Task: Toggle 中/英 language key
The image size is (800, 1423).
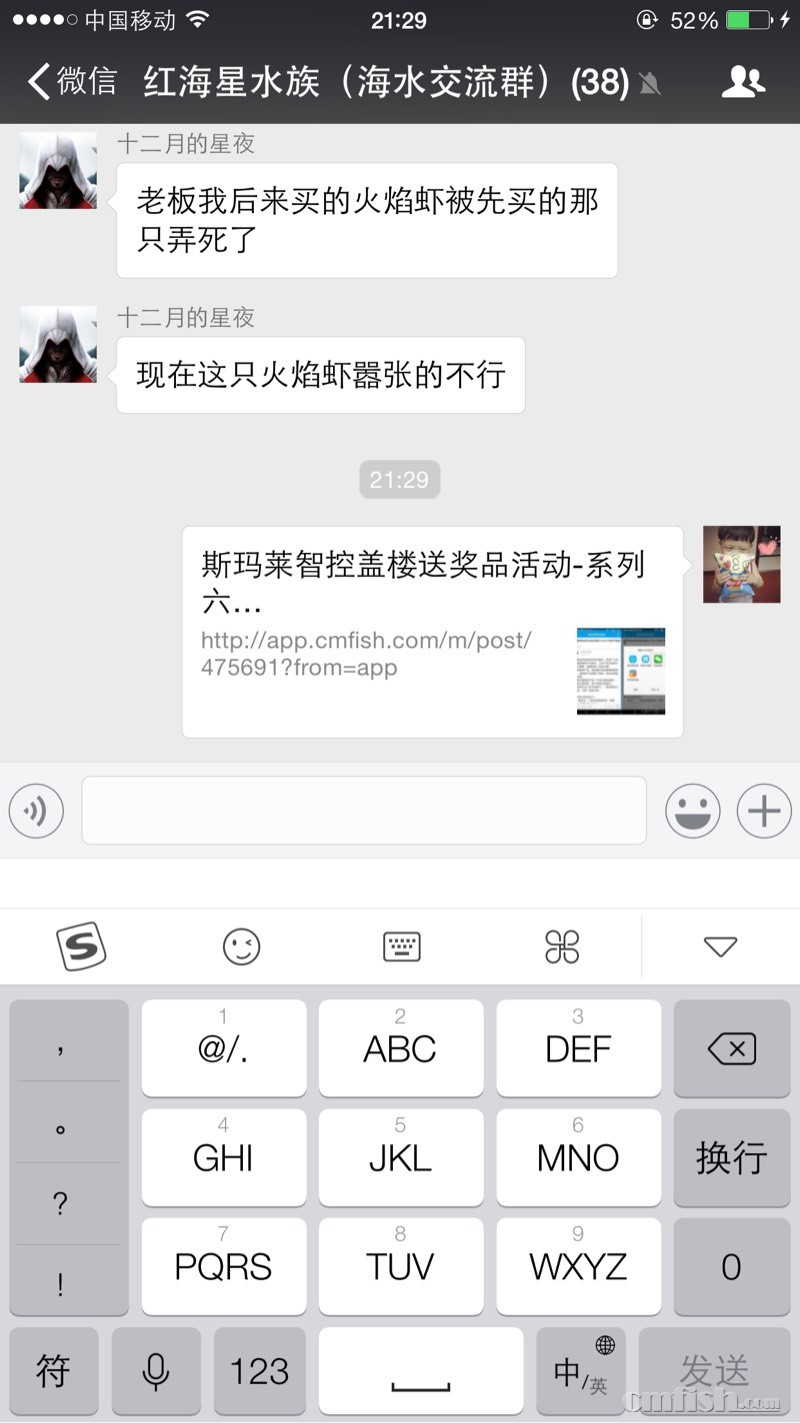Action: [x=581, y=1371]
